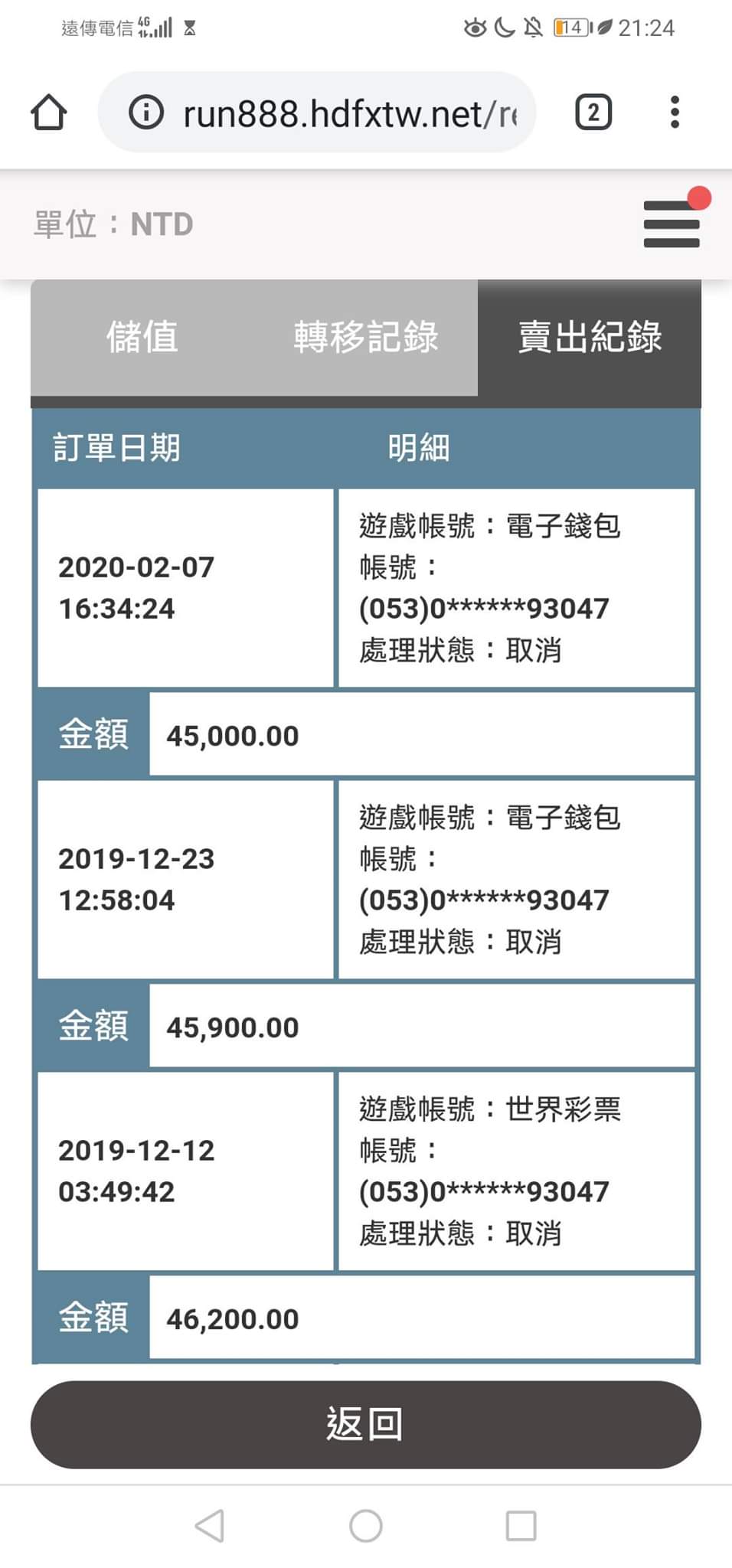Open the site hamburger menu
The height and width of the screenshot is (1568, 732).
tap(672, 224)
